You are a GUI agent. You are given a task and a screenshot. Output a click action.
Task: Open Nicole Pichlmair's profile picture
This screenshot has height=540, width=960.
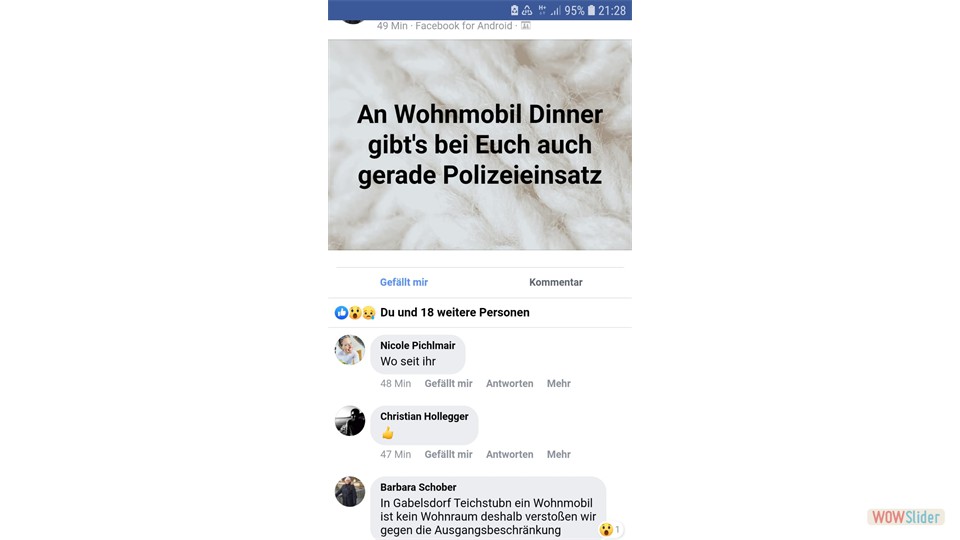click(350, 350)
